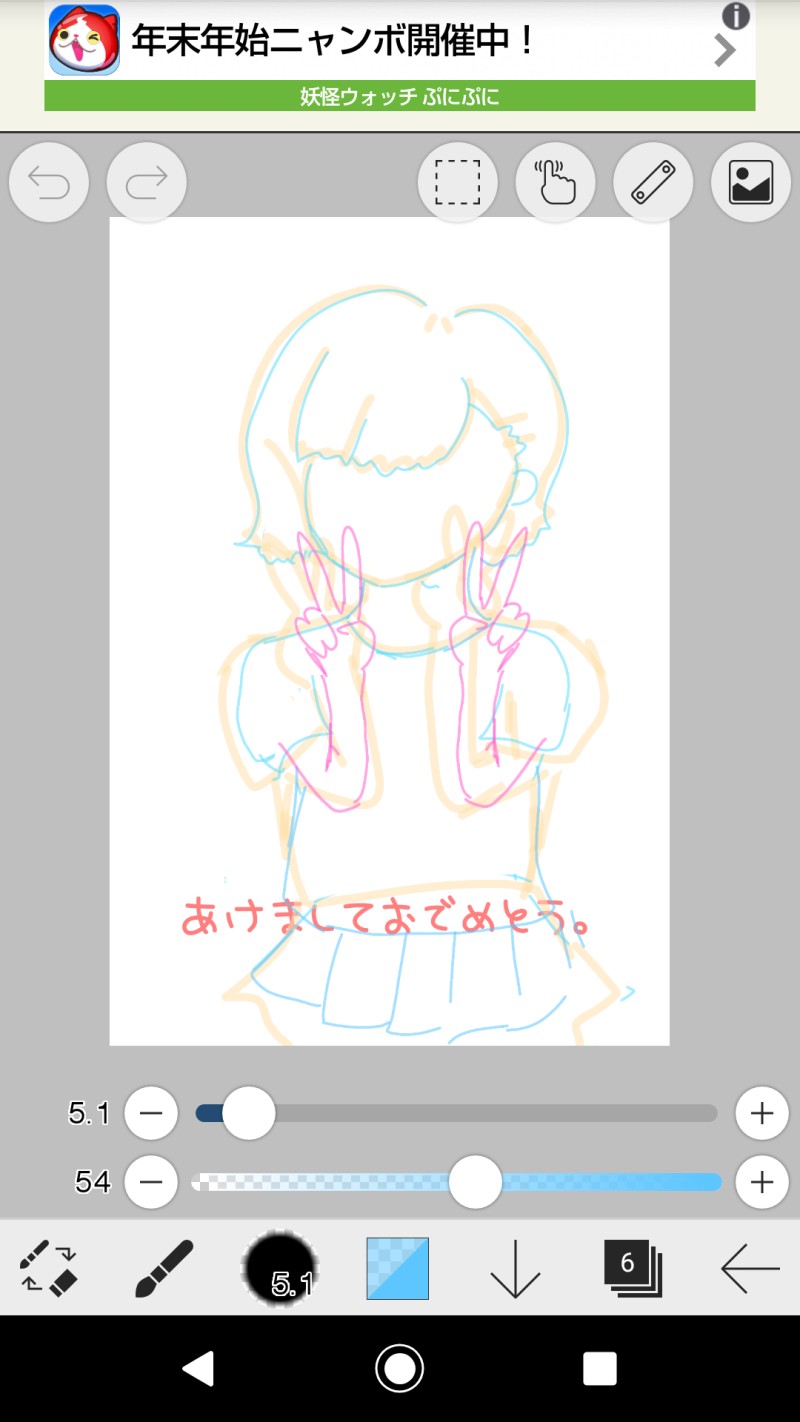
Task: Open the light blue color swatch
Action: point(397,1268)
